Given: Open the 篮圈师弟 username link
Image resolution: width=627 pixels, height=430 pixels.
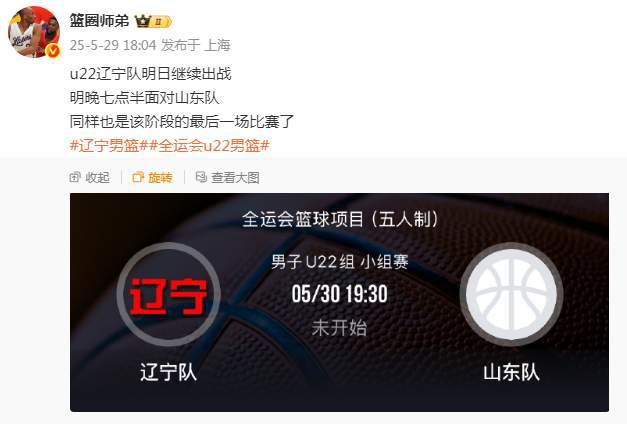Looking at the screenshot, I should [x=100, y=22].
